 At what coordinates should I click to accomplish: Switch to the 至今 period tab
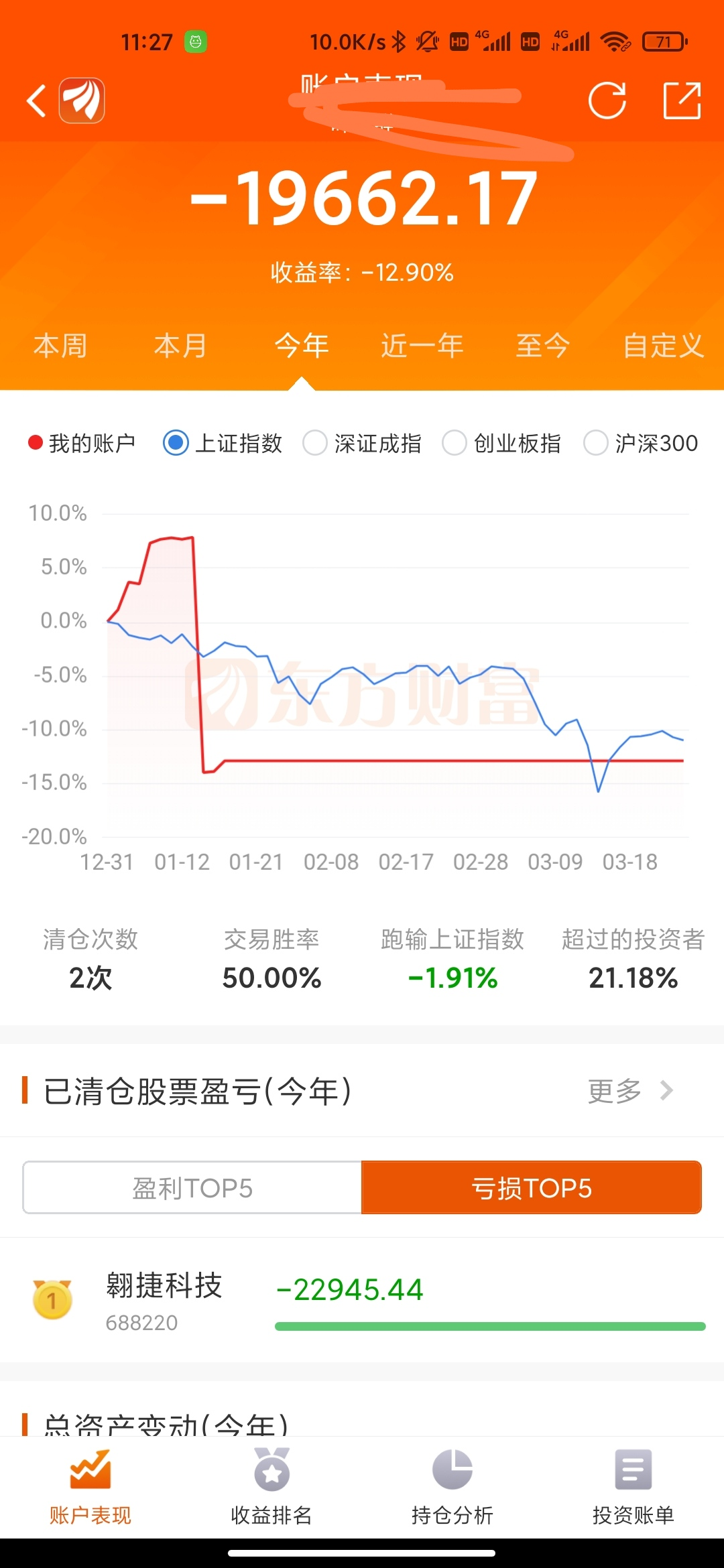point(543,346)
